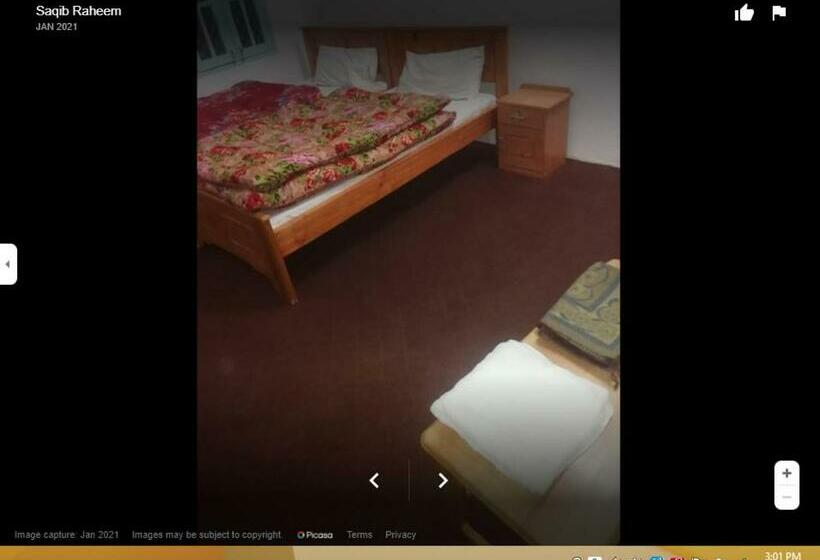Screen dimensions: 820x560
Task: Like this photo with the thumbs-up icon
Action: (744, 13)
